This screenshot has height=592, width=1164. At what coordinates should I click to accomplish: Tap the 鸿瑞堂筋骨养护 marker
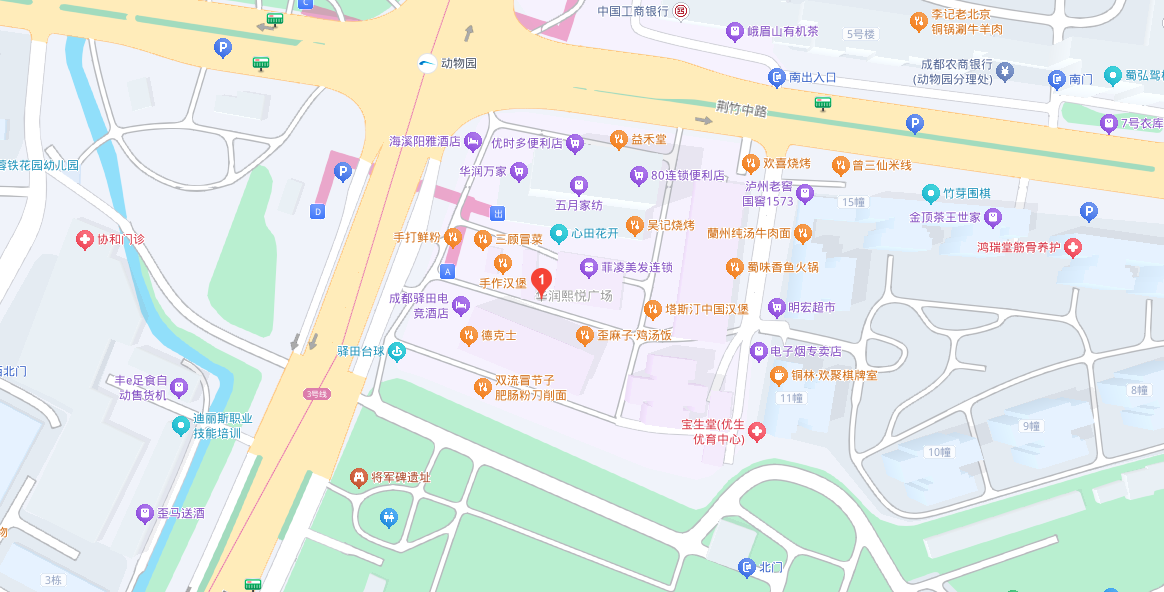(x=1073, y=247)
